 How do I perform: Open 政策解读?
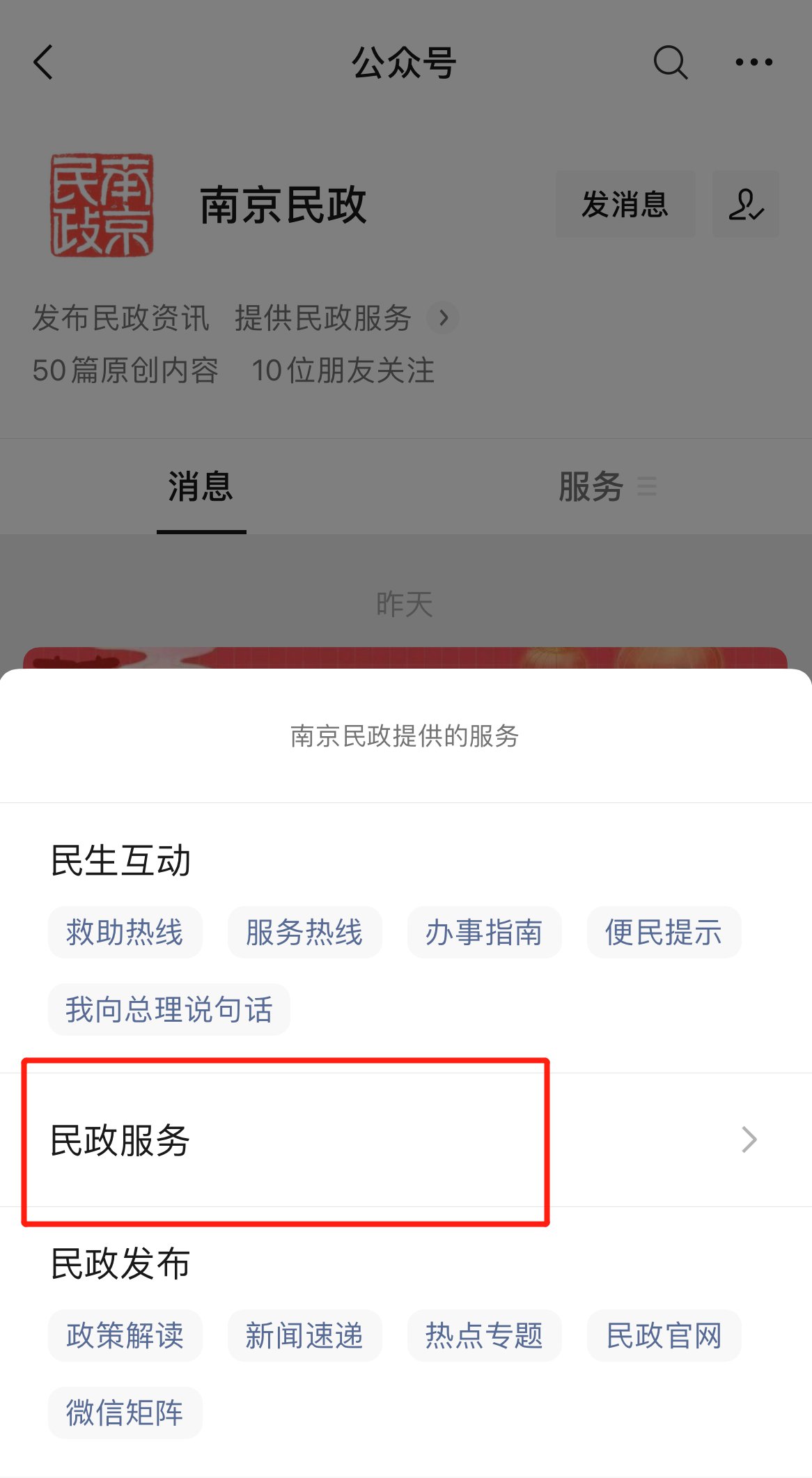tap(125, 1336)
